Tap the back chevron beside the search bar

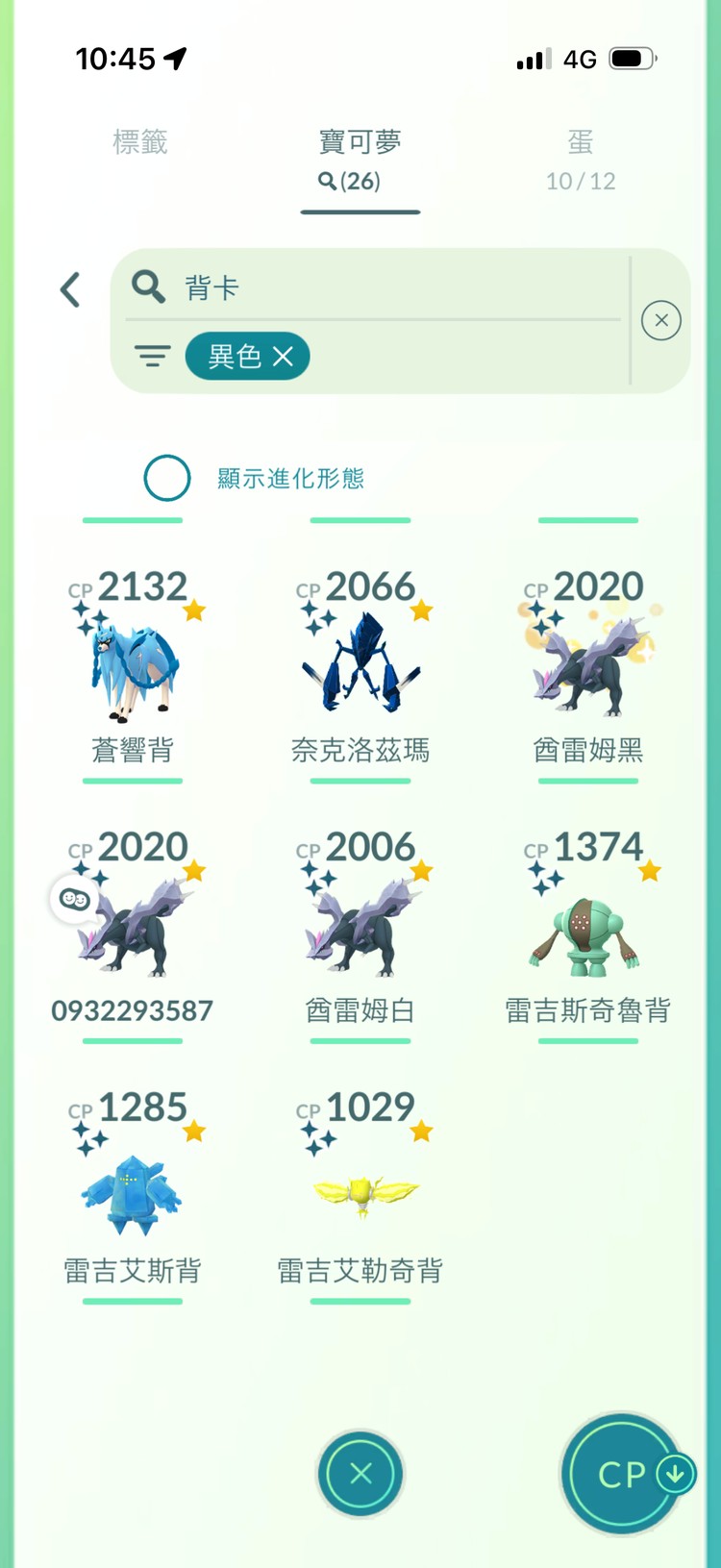68,288
